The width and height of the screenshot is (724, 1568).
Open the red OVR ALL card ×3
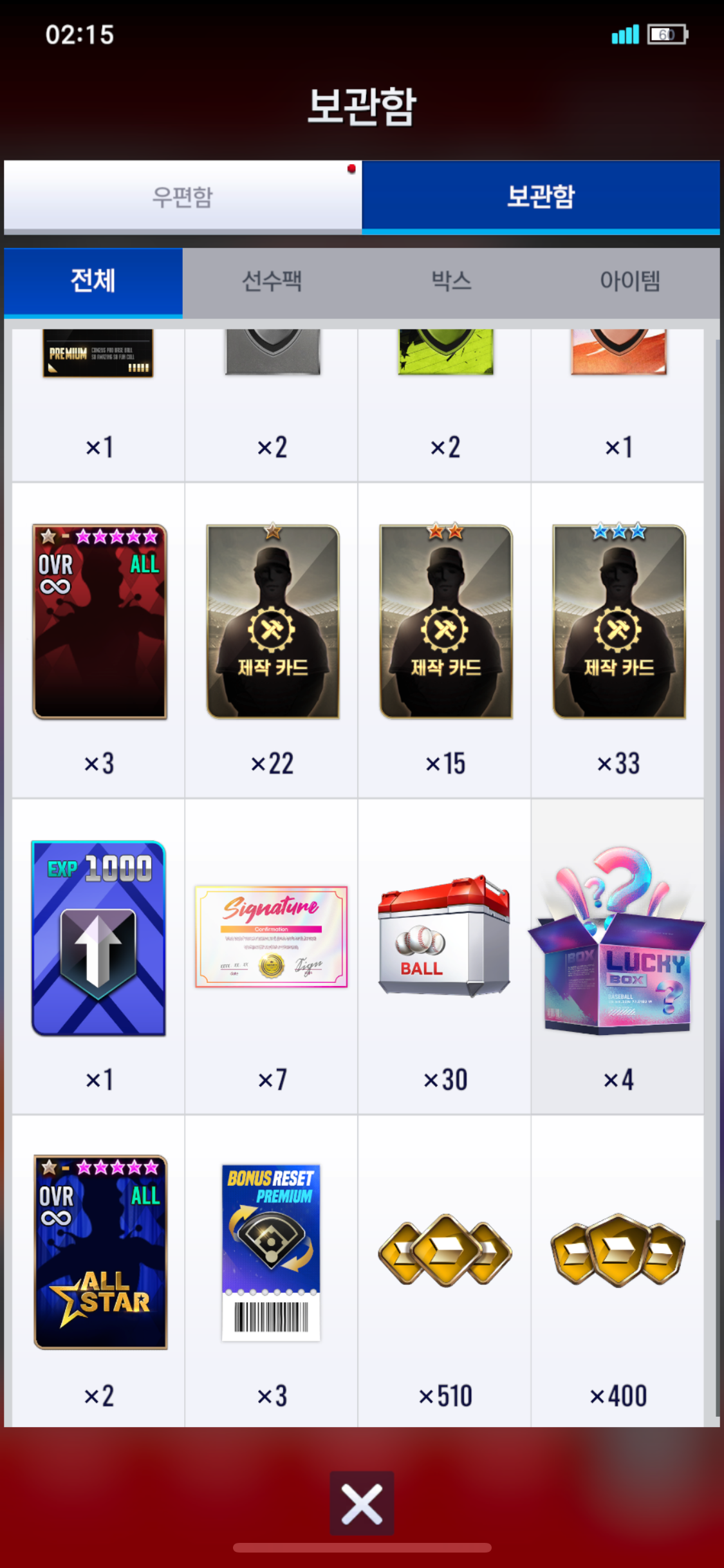click(x=99, y=640)
